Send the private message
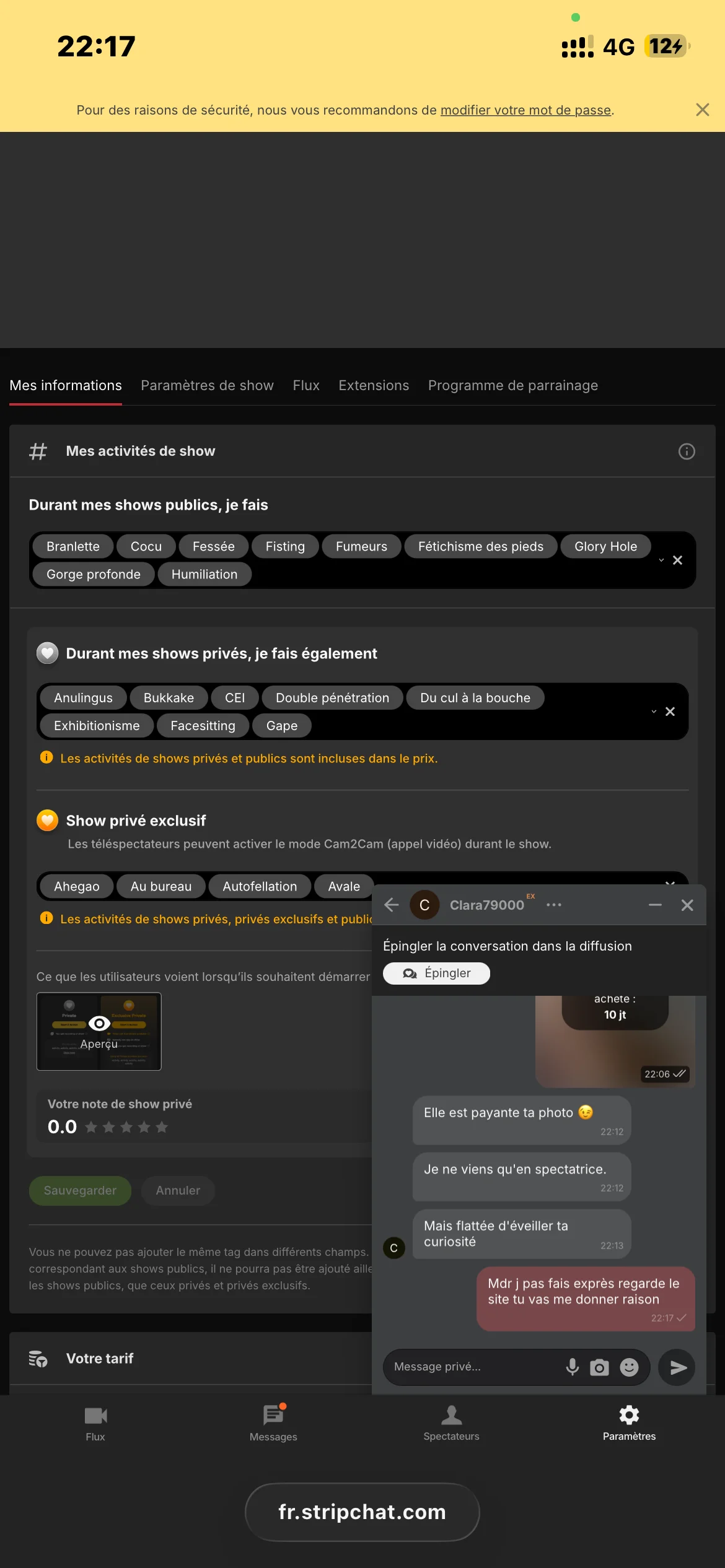The width and height of the screenshot is (725, 1568). point(677,1367)
